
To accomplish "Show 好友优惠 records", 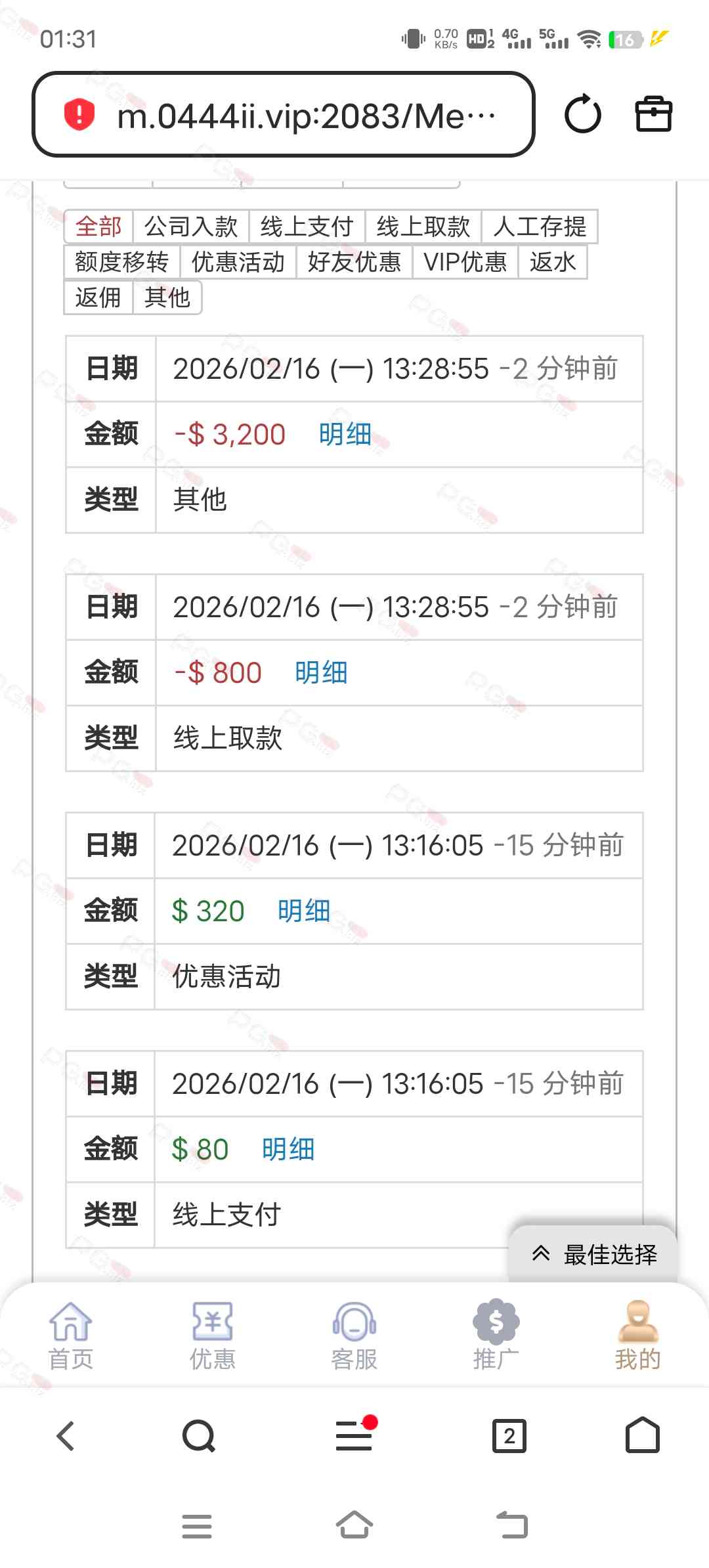I will click(354, 262).
